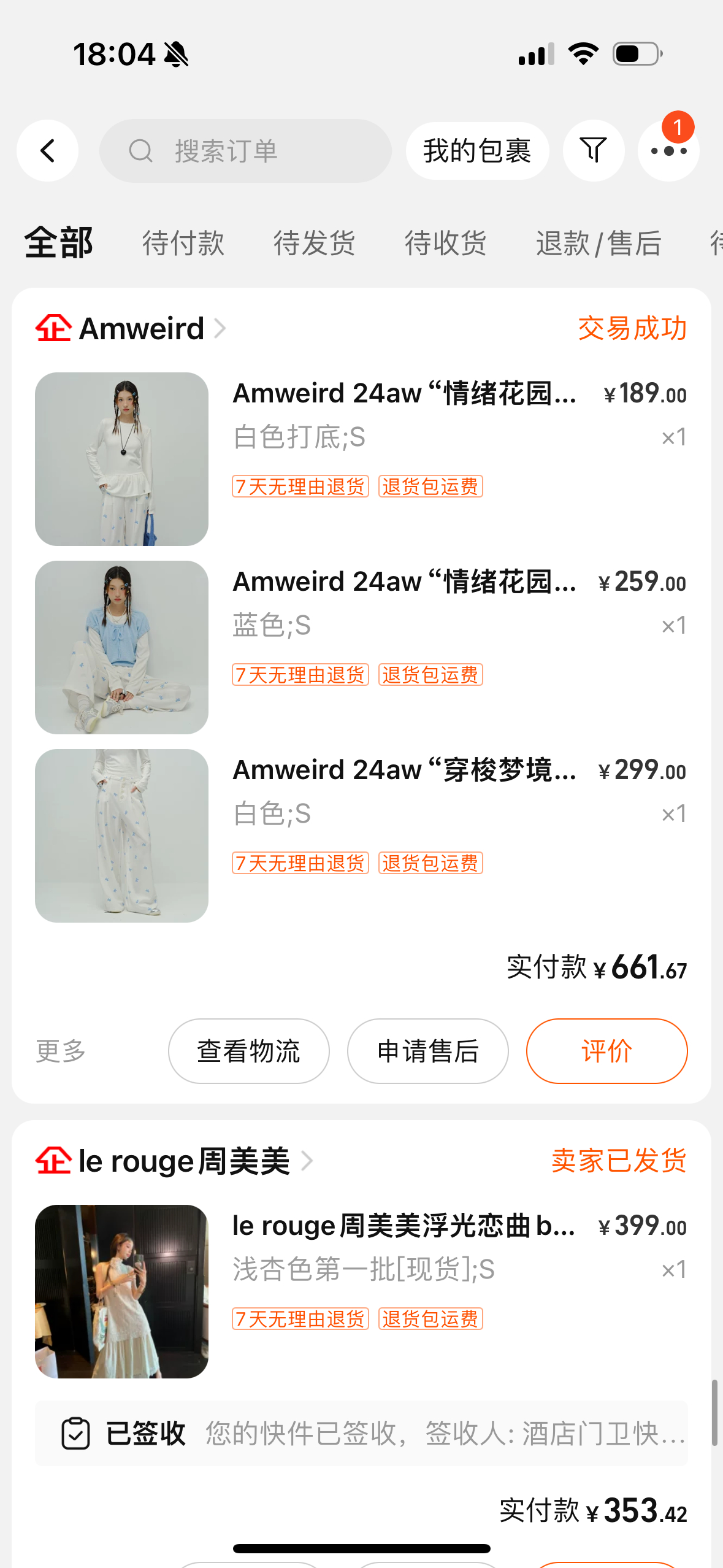The image size is (723, 1568).
Task: Tap 申请售后 for the Amweird order
Action: pos(427,1051)
